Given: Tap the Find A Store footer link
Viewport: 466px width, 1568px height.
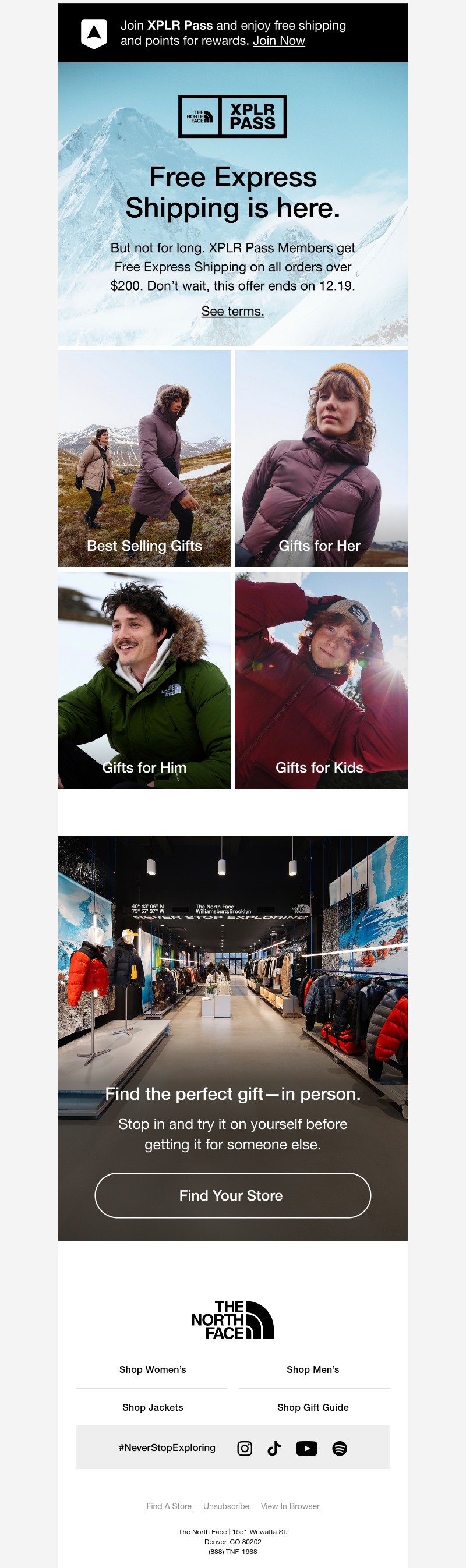Looking at the screenshot, I should pyautogui.click(x=169, y=1506).
